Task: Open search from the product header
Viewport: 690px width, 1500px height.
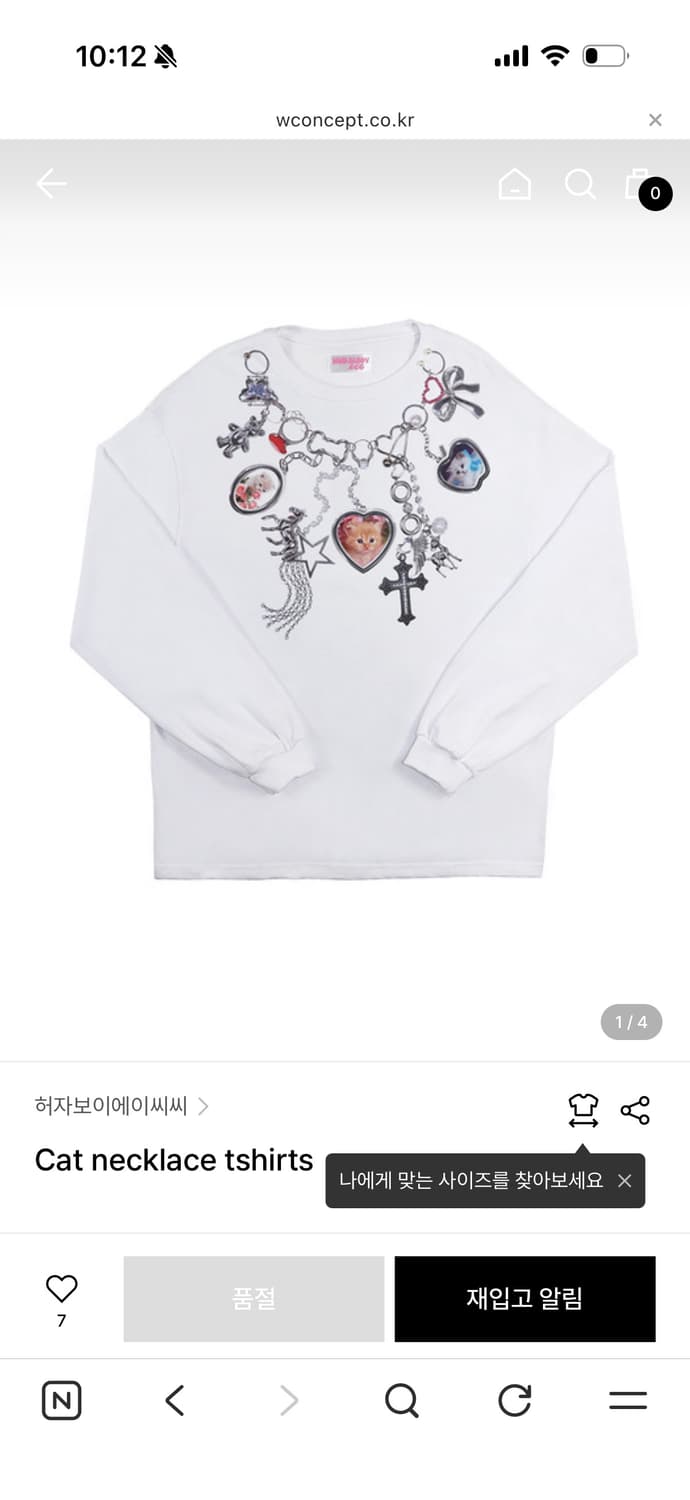Action: tap(580, 184)
